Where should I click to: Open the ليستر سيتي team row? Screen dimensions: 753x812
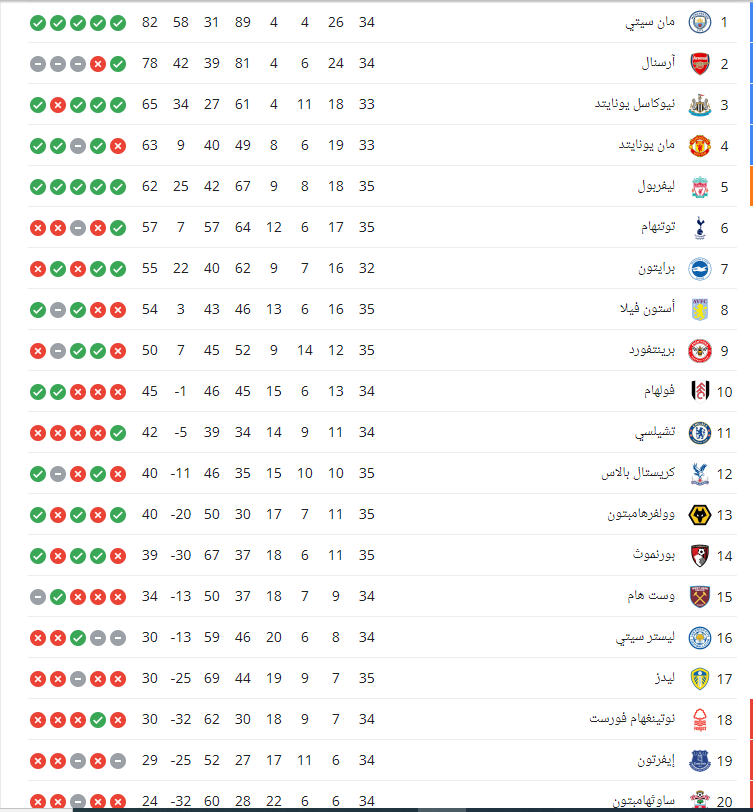646,637
